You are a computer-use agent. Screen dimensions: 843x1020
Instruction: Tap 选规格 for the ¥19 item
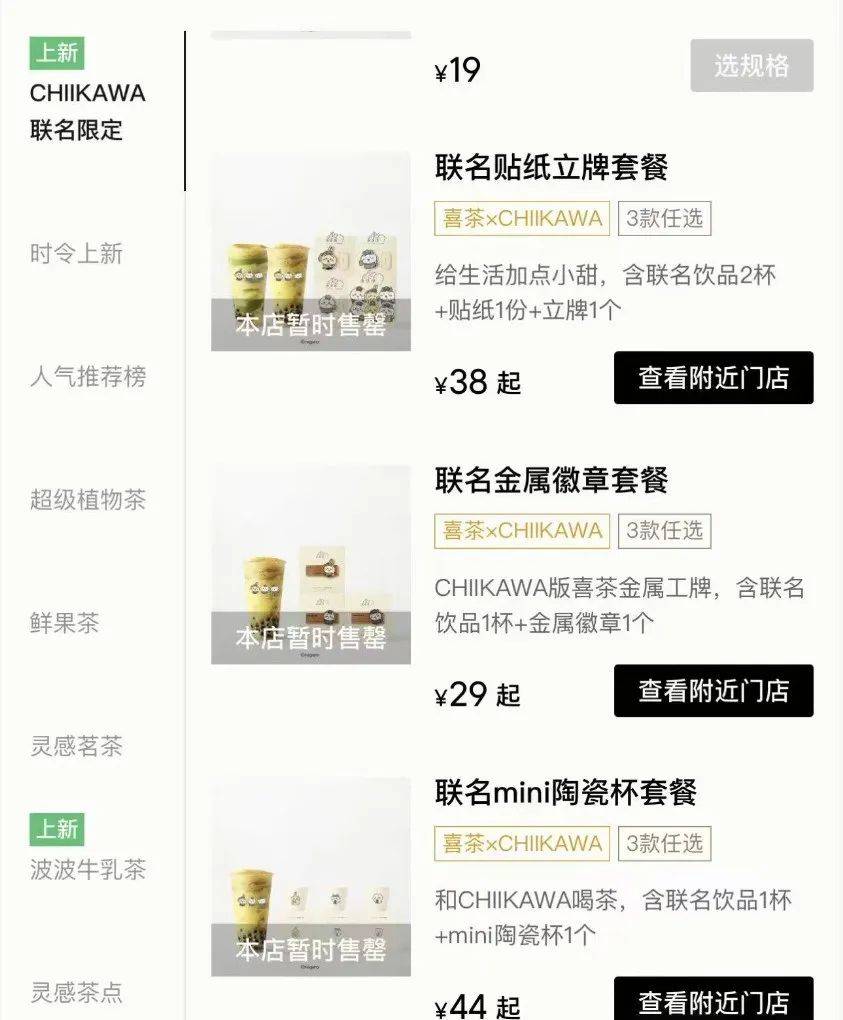point(751,66)
